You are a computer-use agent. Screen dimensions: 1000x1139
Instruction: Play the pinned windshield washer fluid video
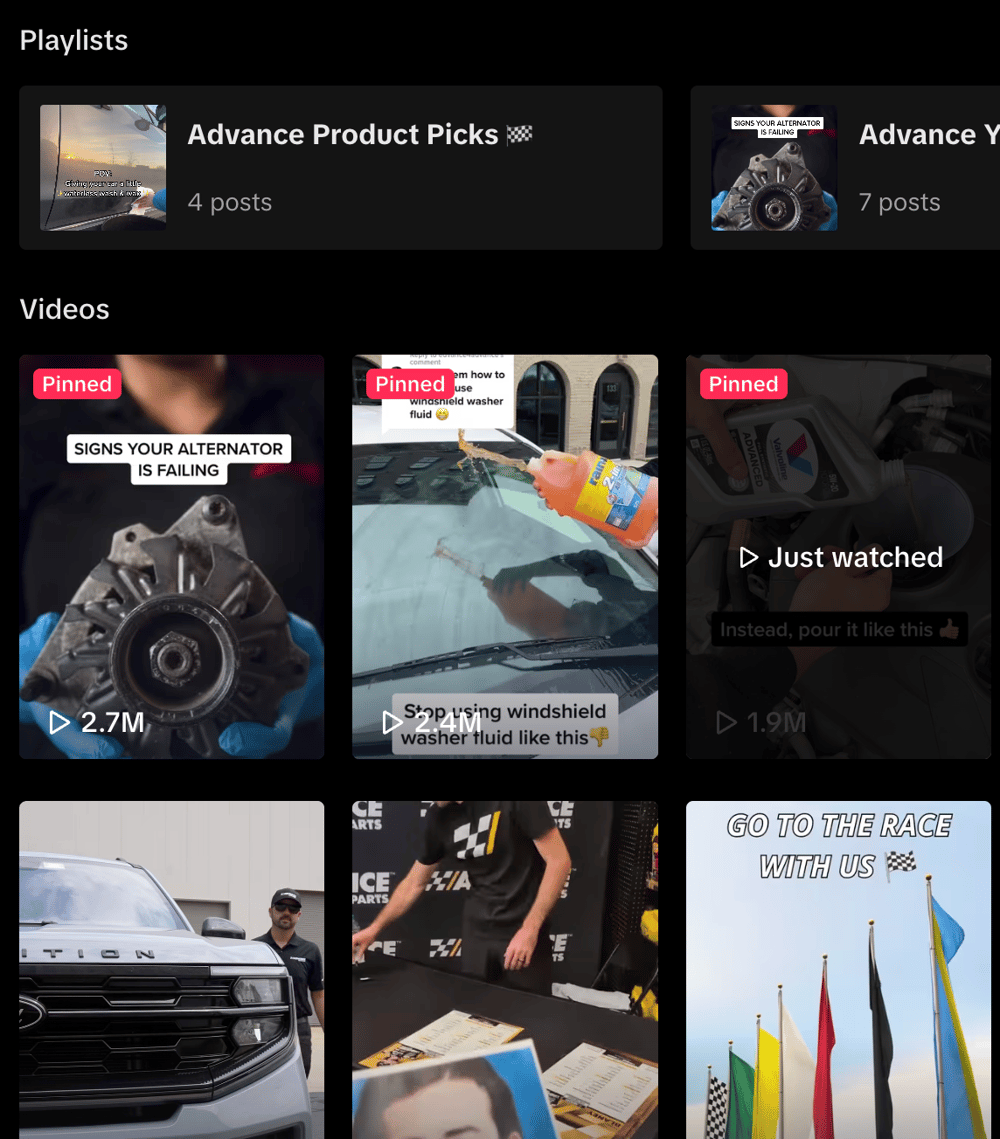tap(504, 556)
